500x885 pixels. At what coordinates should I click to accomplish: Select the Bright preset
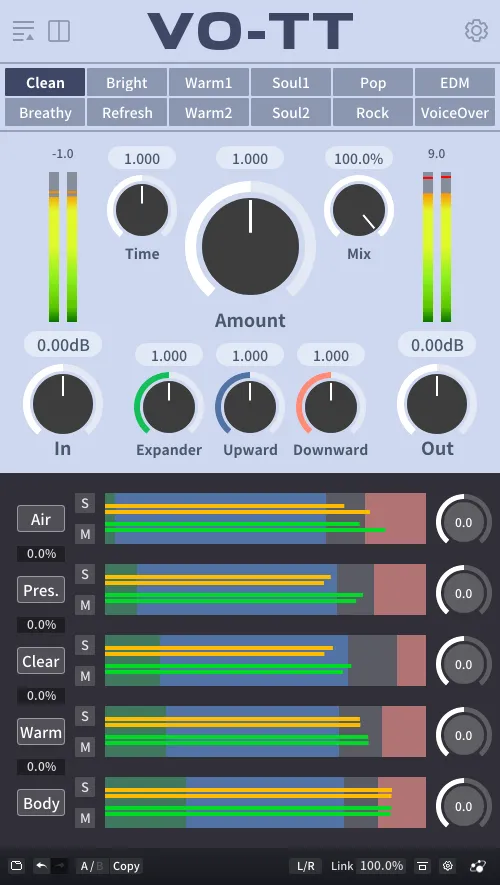126,83
